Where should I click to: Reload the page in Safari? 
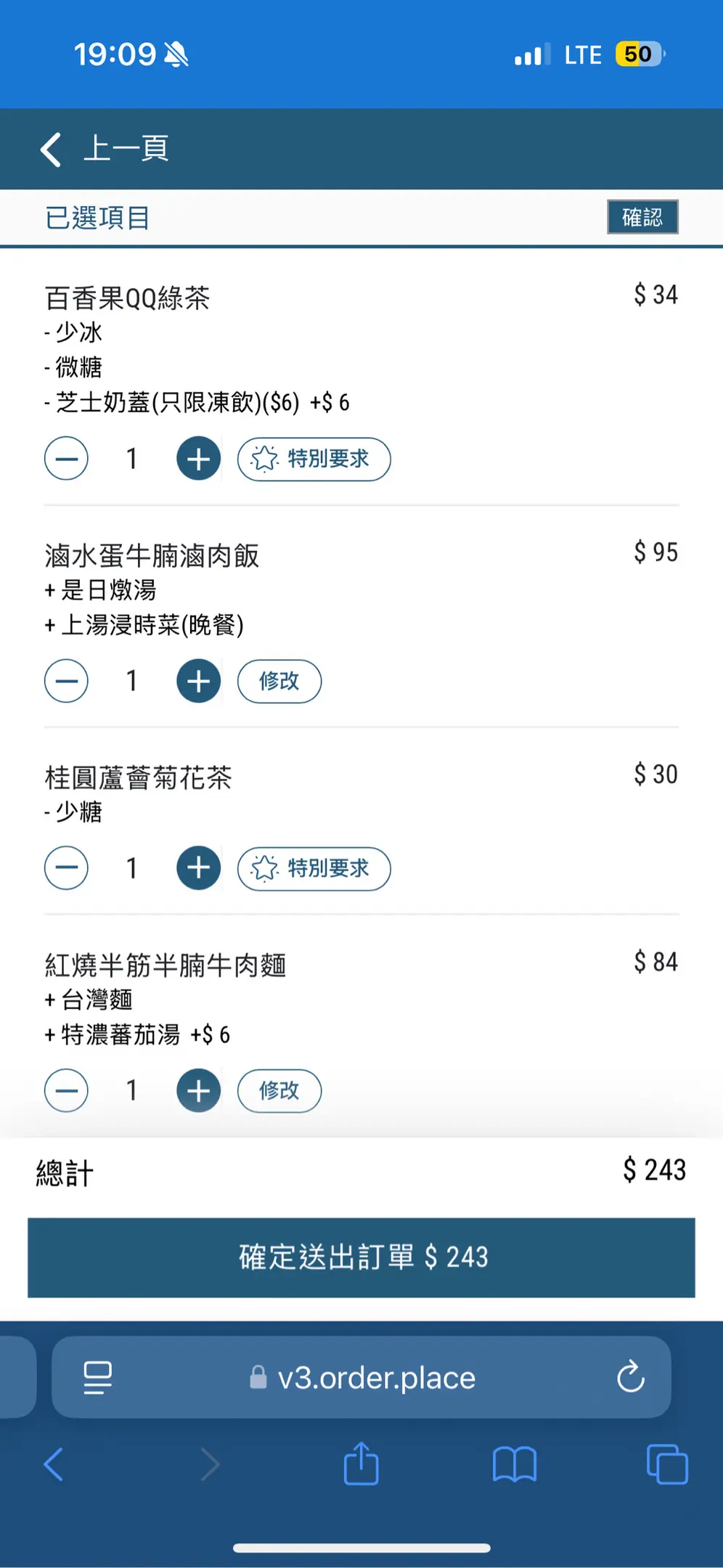(630, 1376)
